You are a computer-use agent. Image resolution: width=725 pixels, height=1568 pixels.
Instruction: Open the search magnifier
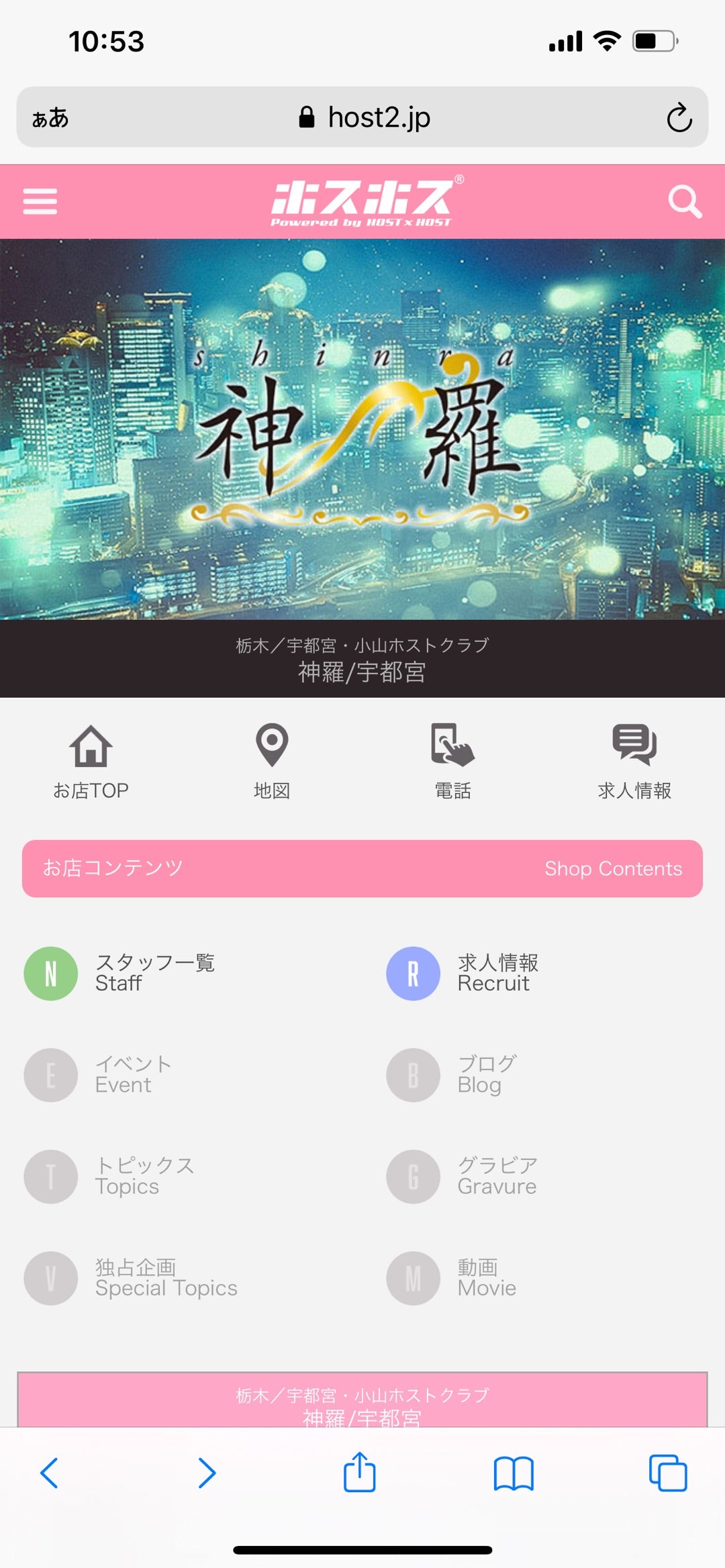[685, 201]
